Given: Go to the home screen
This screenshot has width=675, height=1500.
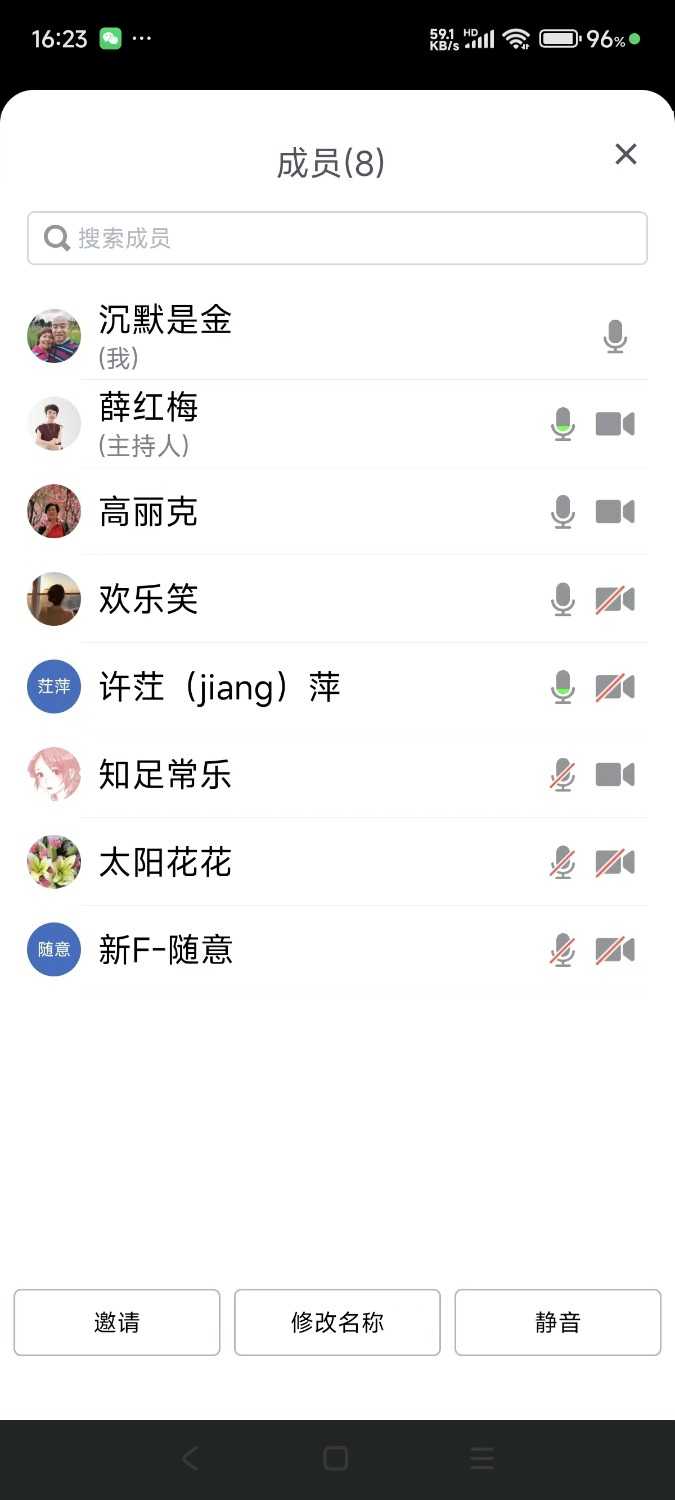Looking at the screenshot, I should 336,1458.
